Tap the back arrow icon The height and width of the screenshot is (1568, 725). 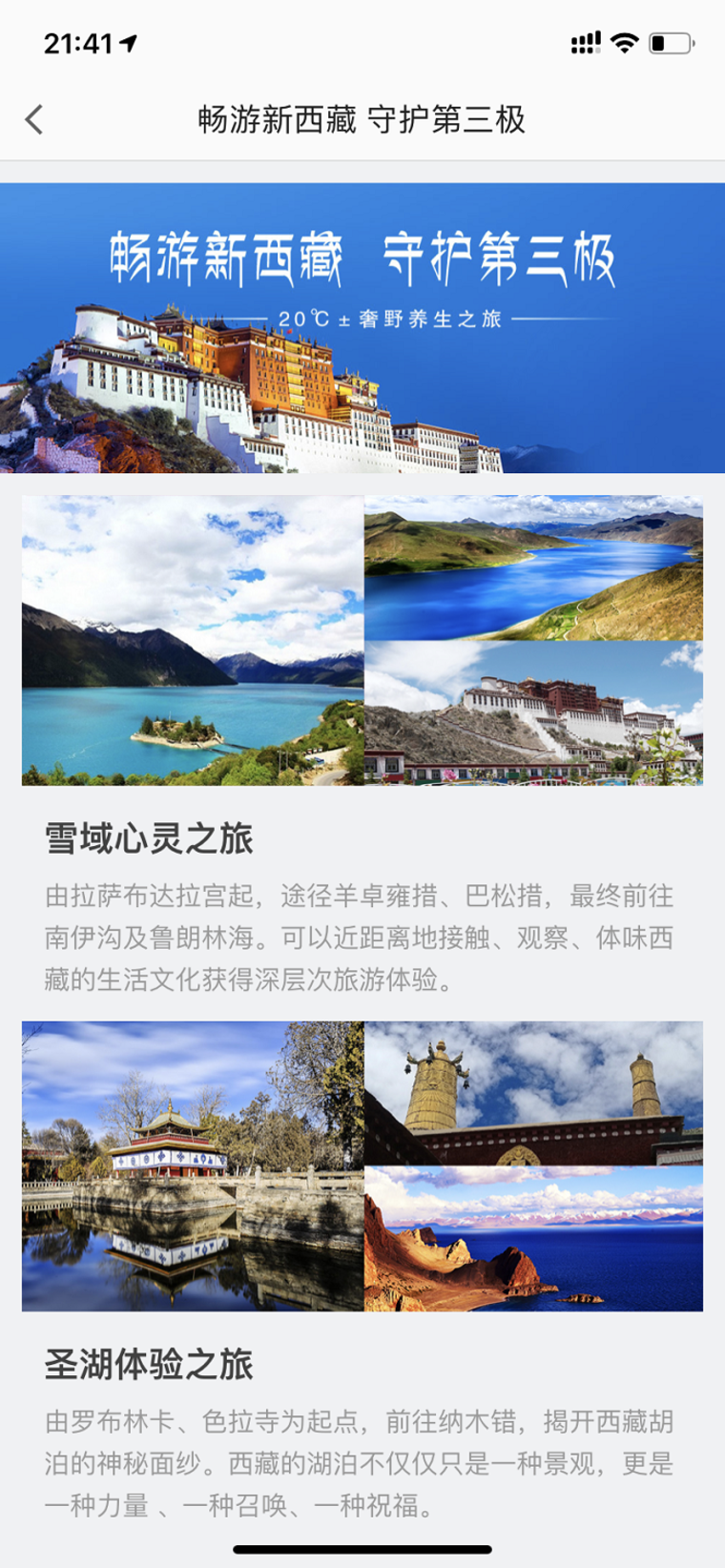point(34,116)
